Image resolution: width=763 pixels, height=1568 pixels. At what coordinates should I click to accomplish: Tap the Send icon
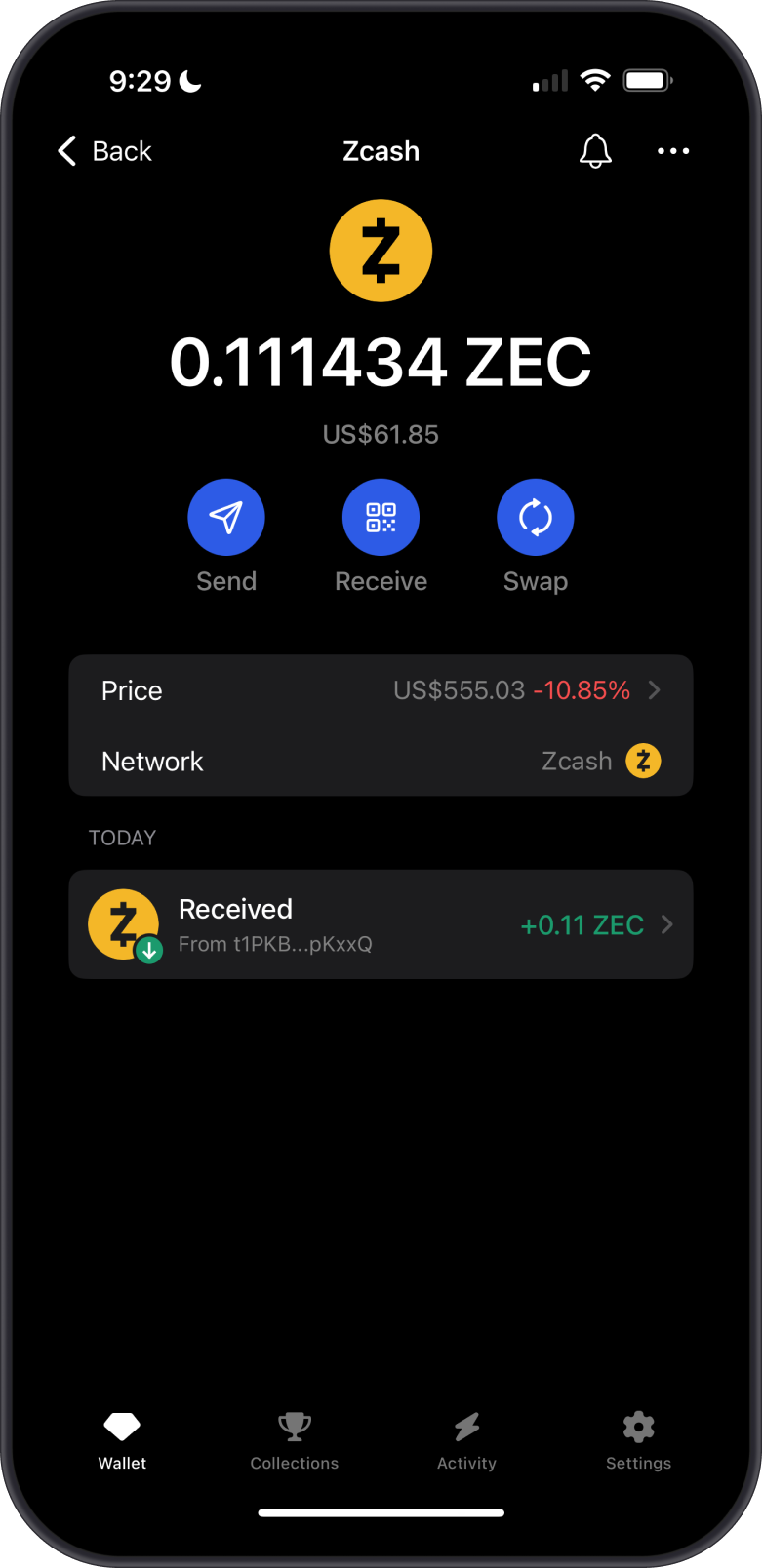tap(226, 517)
